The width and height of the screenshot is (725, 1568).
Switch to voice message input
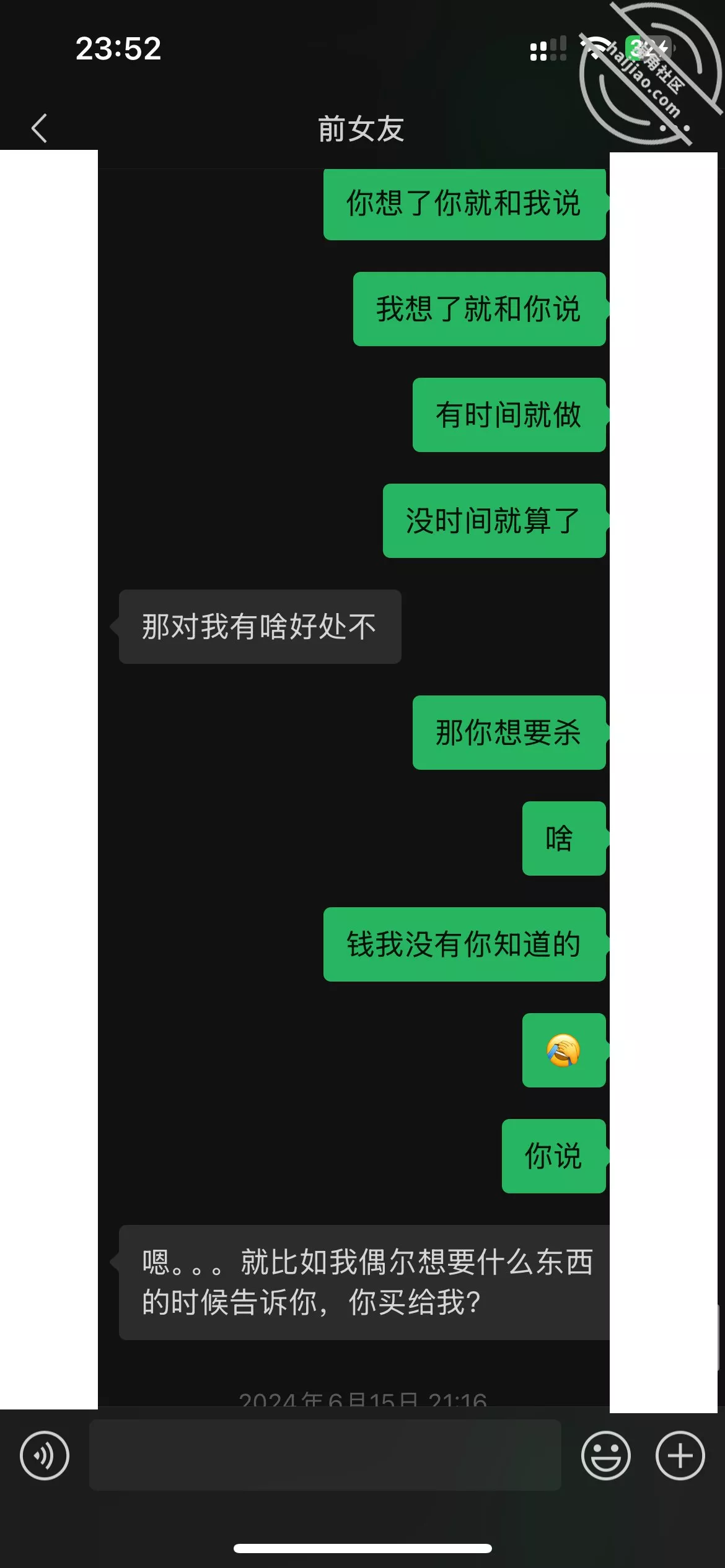[x=45, y=1455]
